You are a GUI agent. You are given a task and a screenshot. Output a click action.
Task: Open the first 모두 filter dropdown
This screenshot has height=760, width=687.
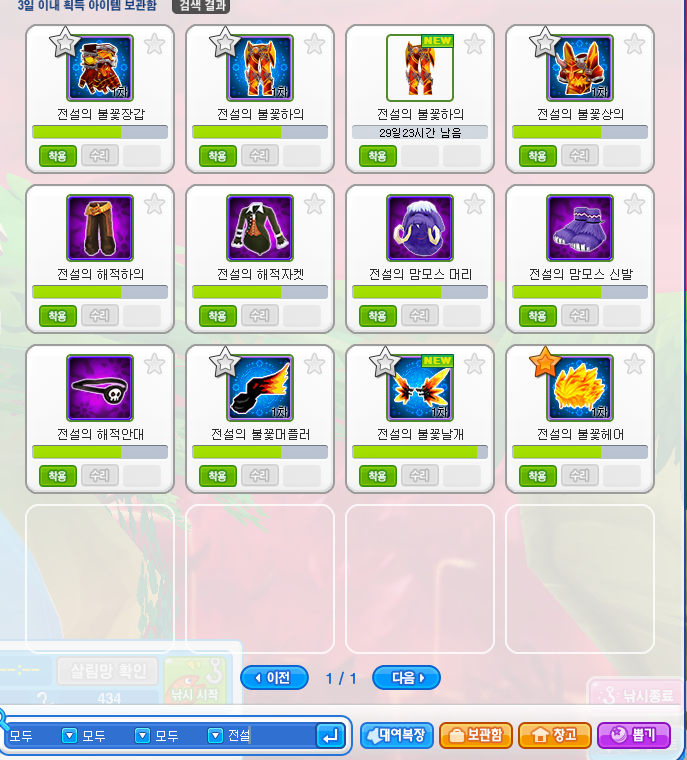(x=69, y=736)
